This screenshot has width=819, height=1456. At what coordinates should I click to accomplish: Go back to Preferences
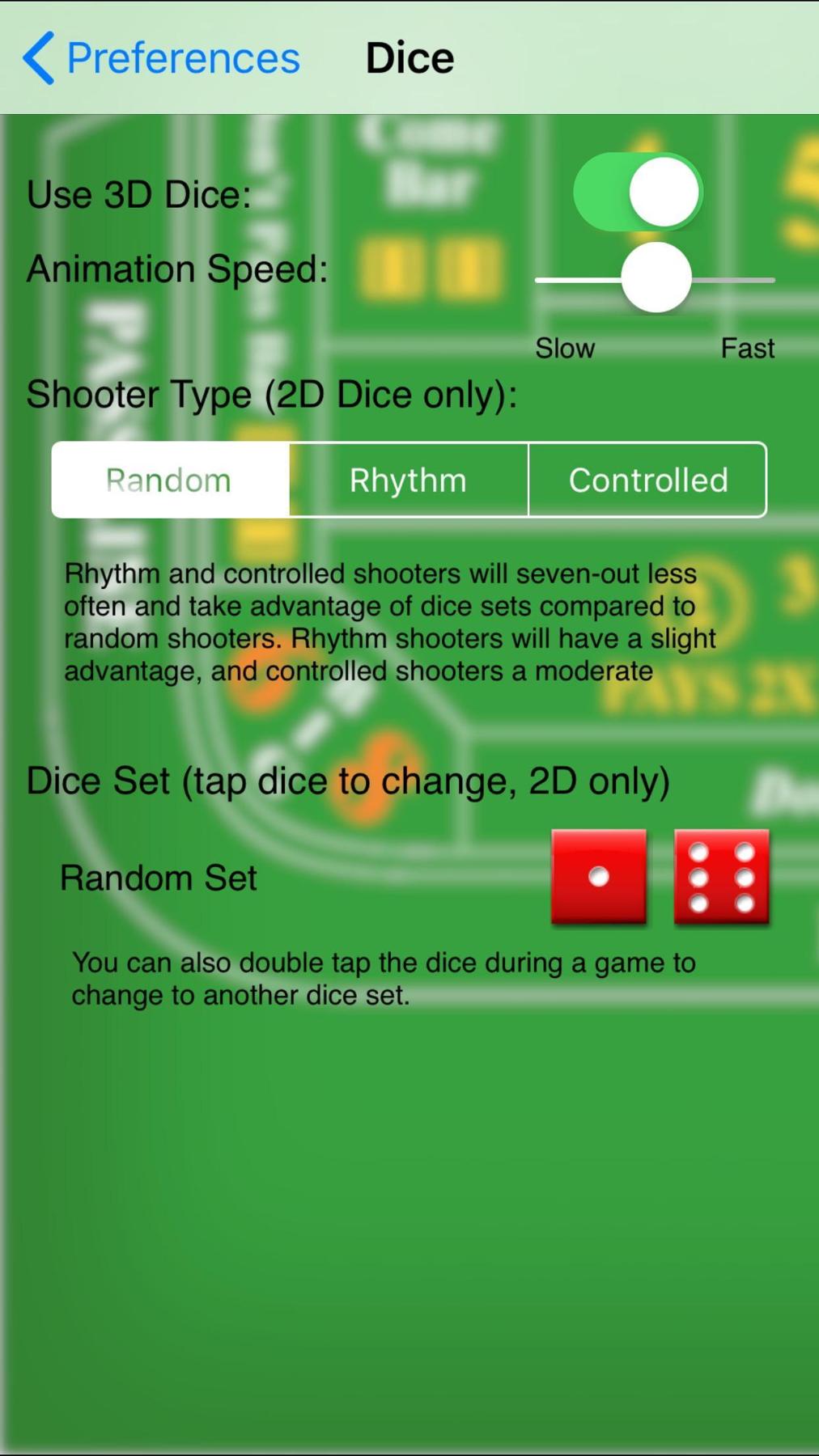coord(160,58)
